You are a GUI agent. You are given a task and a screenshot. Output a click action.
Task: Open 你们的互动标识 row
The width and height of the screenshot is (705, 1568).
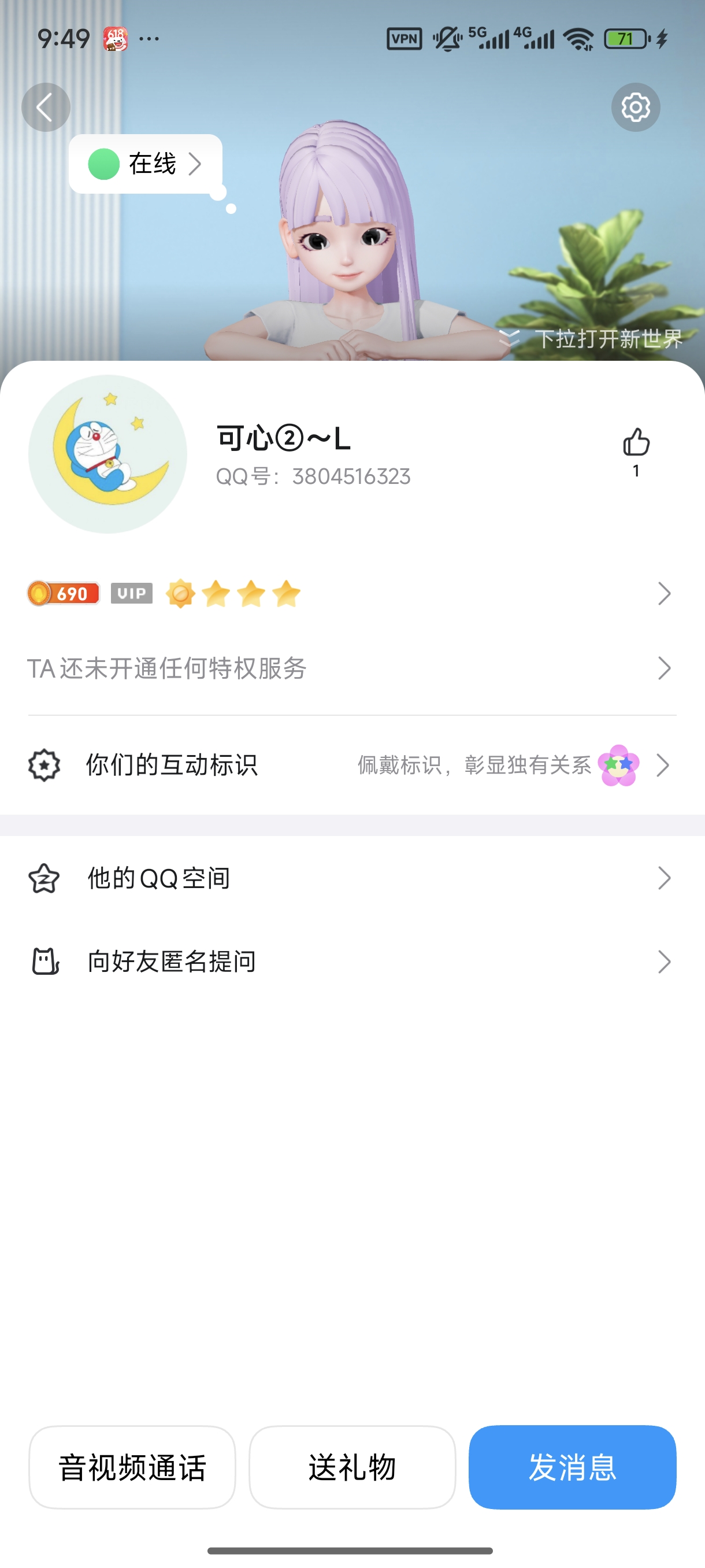(x=351, y=765)
